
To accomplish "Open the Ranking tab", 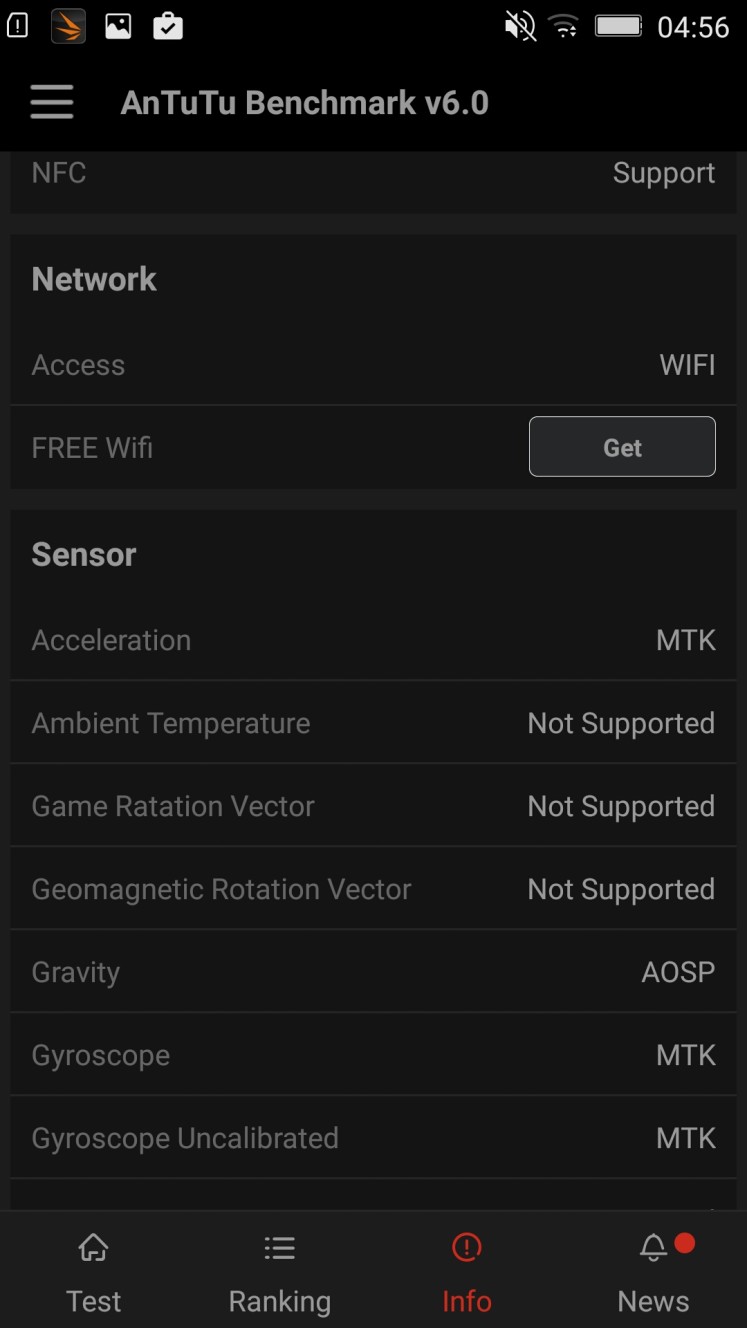I will (x=280, y=1272).
